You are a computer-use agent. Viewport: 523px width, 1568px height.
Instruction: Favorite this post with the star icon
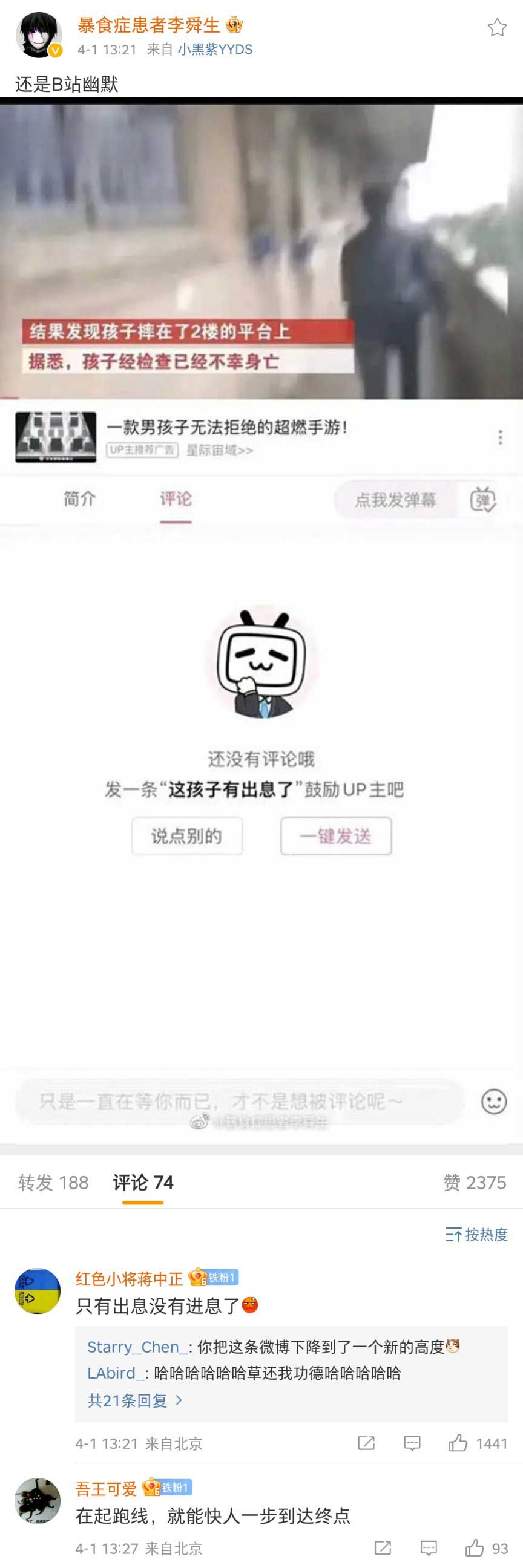tap(497, 27)
